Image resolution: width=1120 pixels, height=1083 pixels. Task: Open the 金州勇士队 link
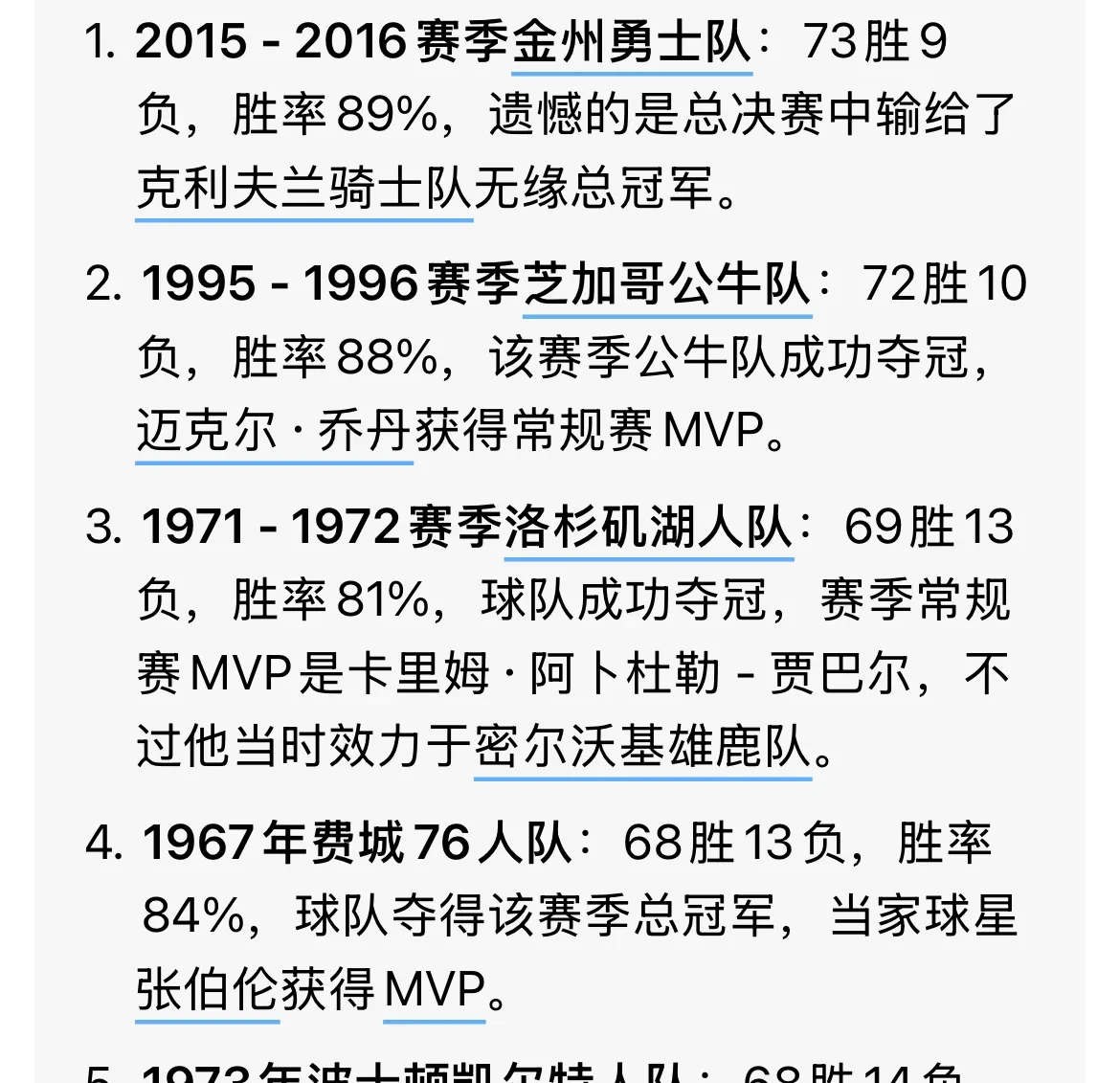tap(632, 42)
